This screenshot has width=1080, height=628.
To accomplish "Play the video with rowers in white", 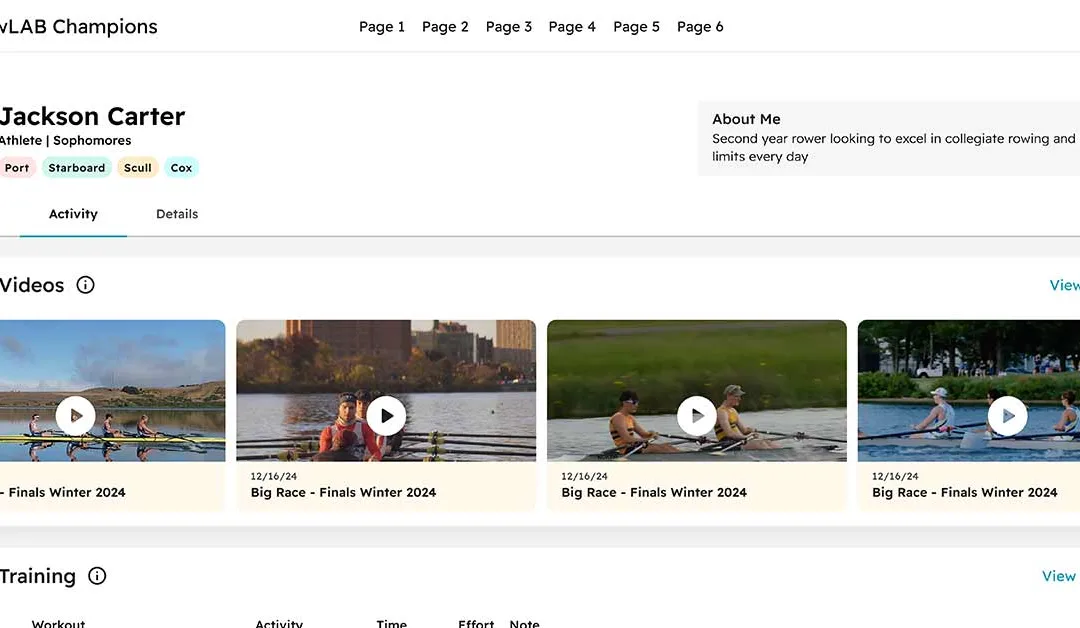I will pos(1008,415).
